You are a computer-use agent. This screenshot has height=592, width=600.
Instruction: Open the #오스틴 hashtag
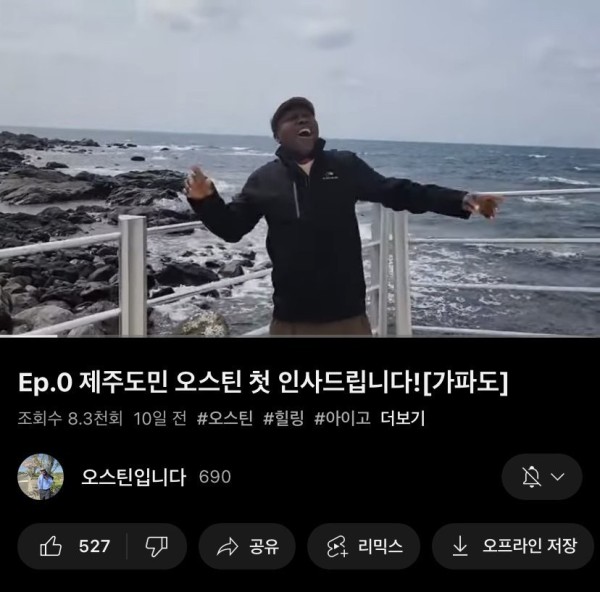click(x=224, y=418)
